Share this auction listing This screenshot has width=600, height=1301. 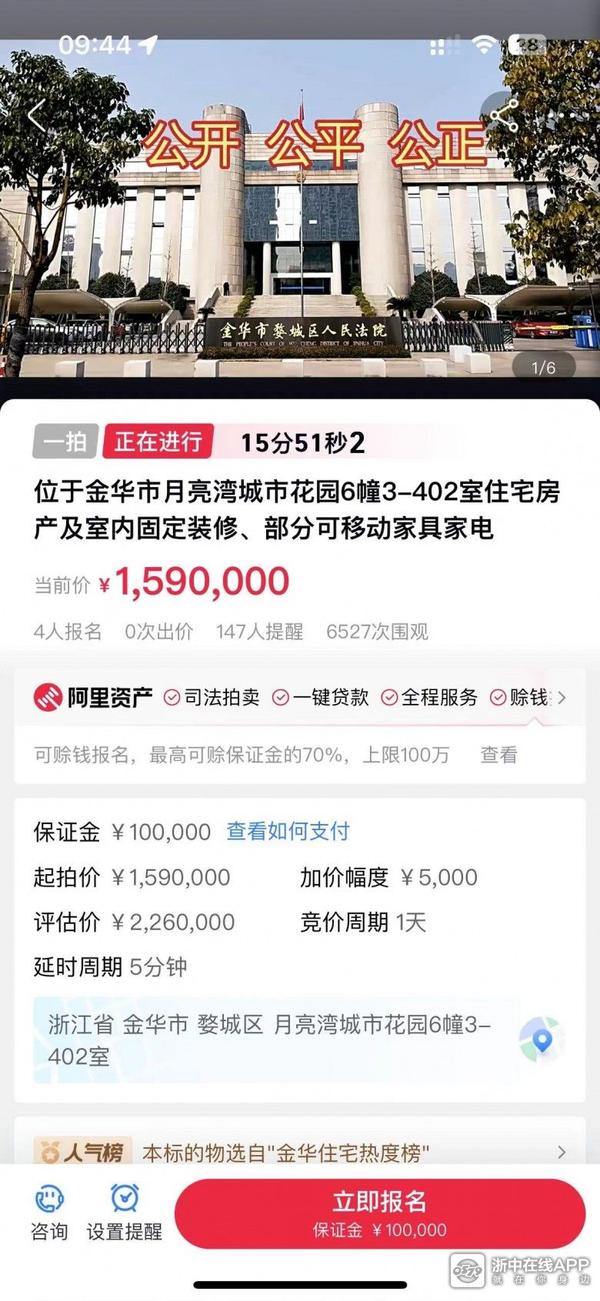pyautogui.click(x=505, y=115)
